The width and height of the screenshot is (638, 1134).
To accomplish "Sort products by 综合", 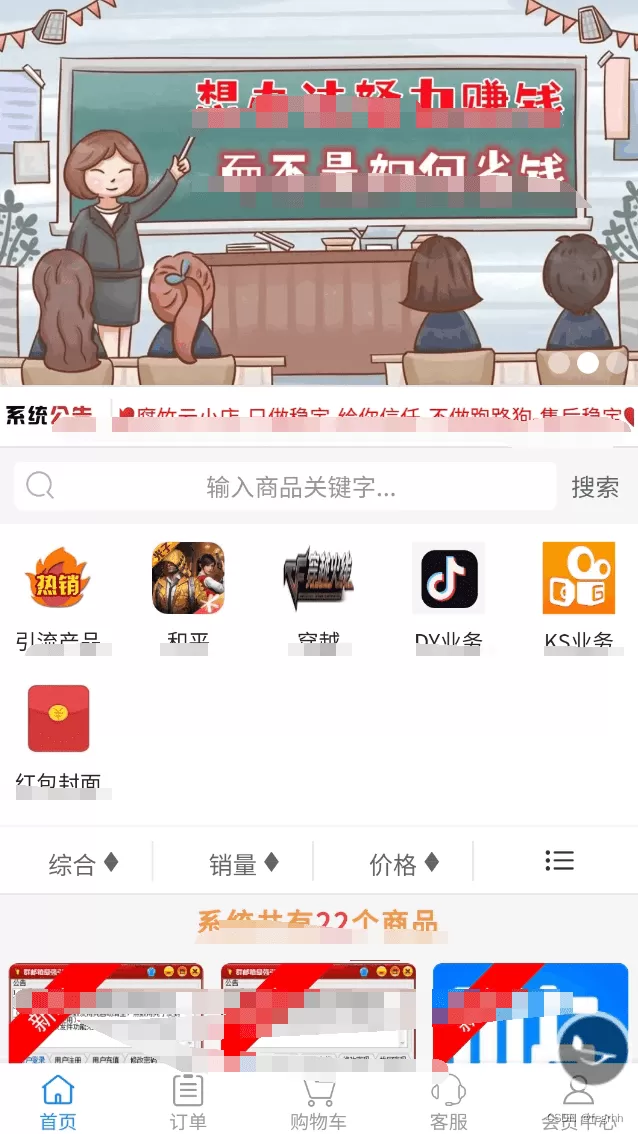I will (x=83, y=863).
